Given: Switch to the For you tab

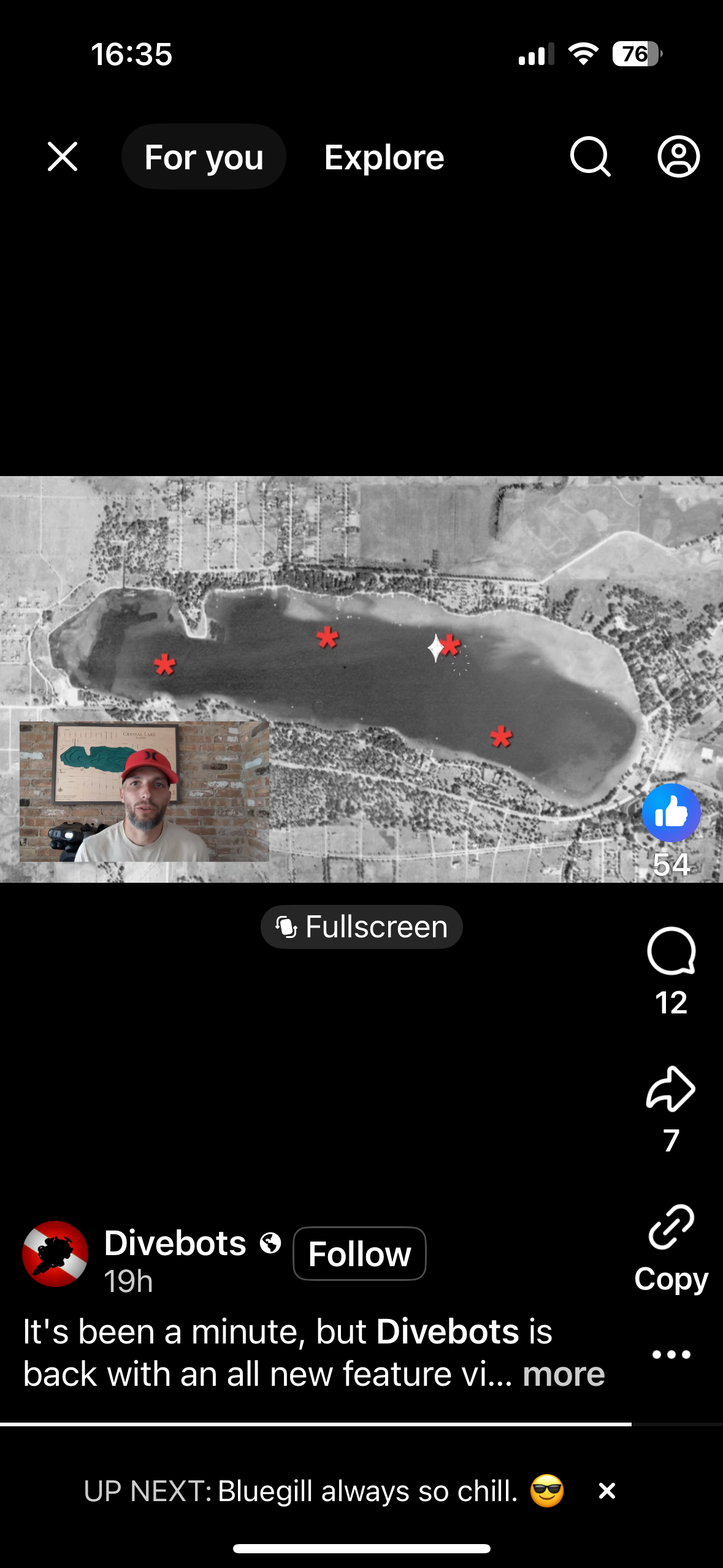Looking at the screenshot, I should (x=204, y=157).
